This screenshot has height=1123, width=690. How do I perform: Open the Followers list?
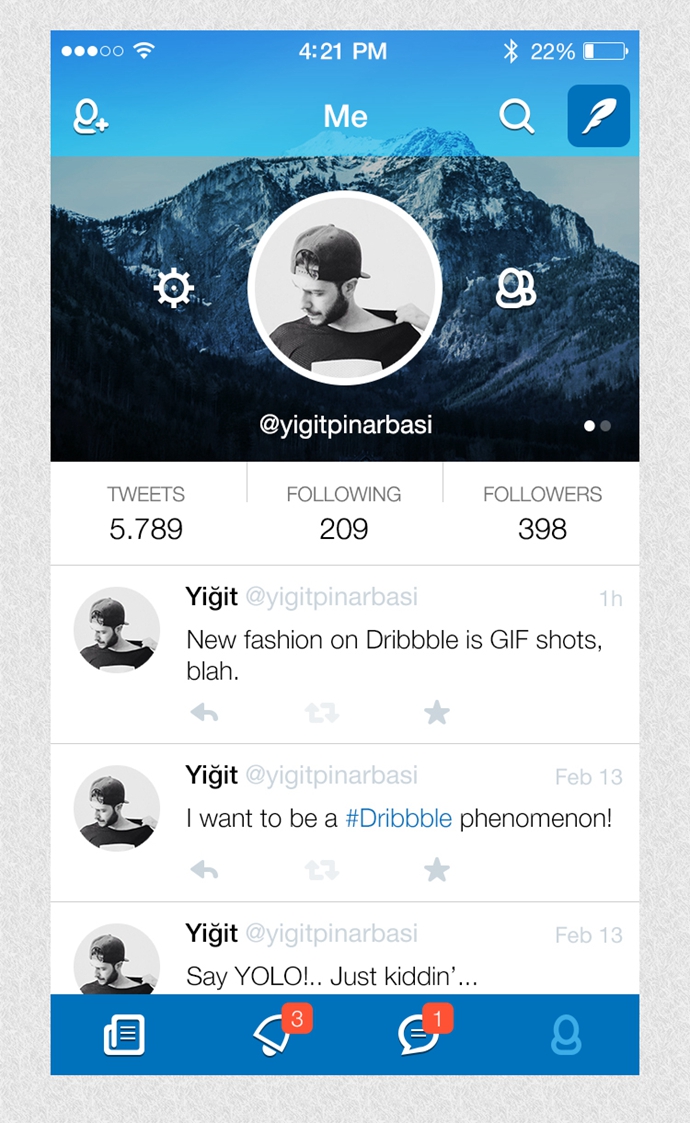pos(542,513)
